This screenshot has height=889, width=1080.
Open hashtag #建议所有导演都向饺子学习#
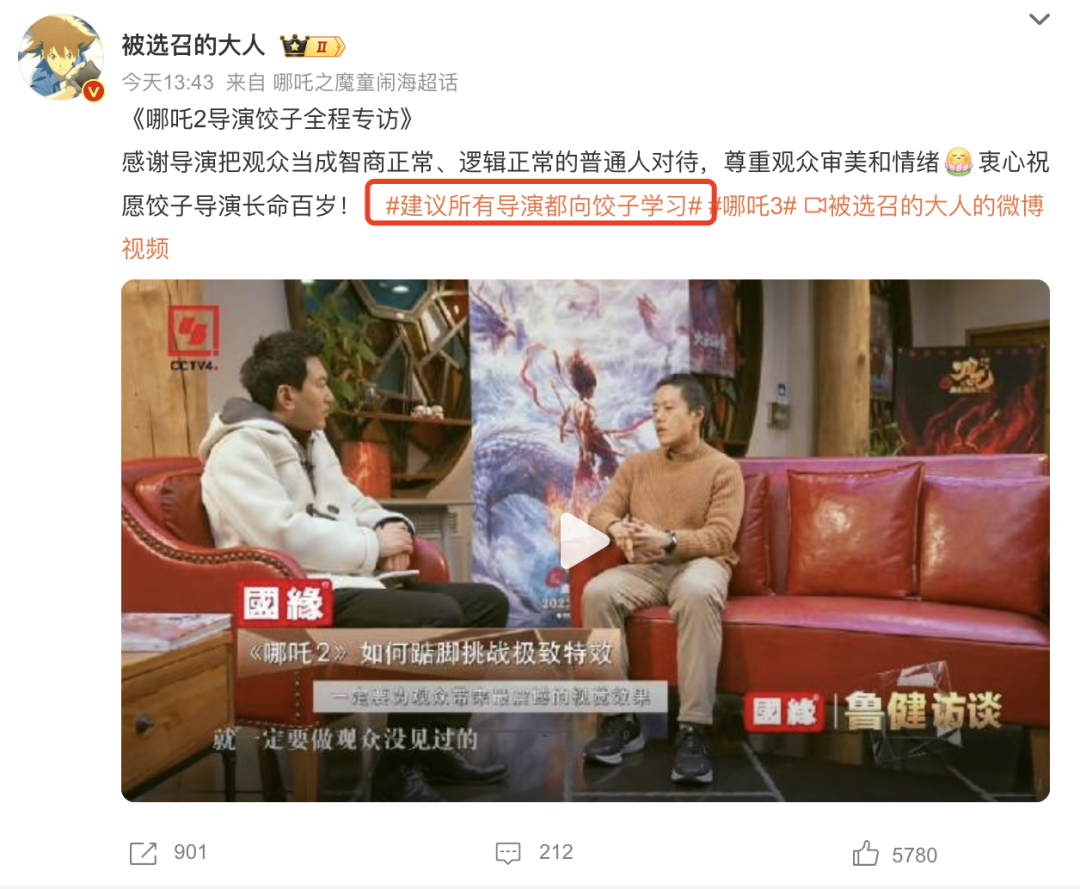point(543,205)
